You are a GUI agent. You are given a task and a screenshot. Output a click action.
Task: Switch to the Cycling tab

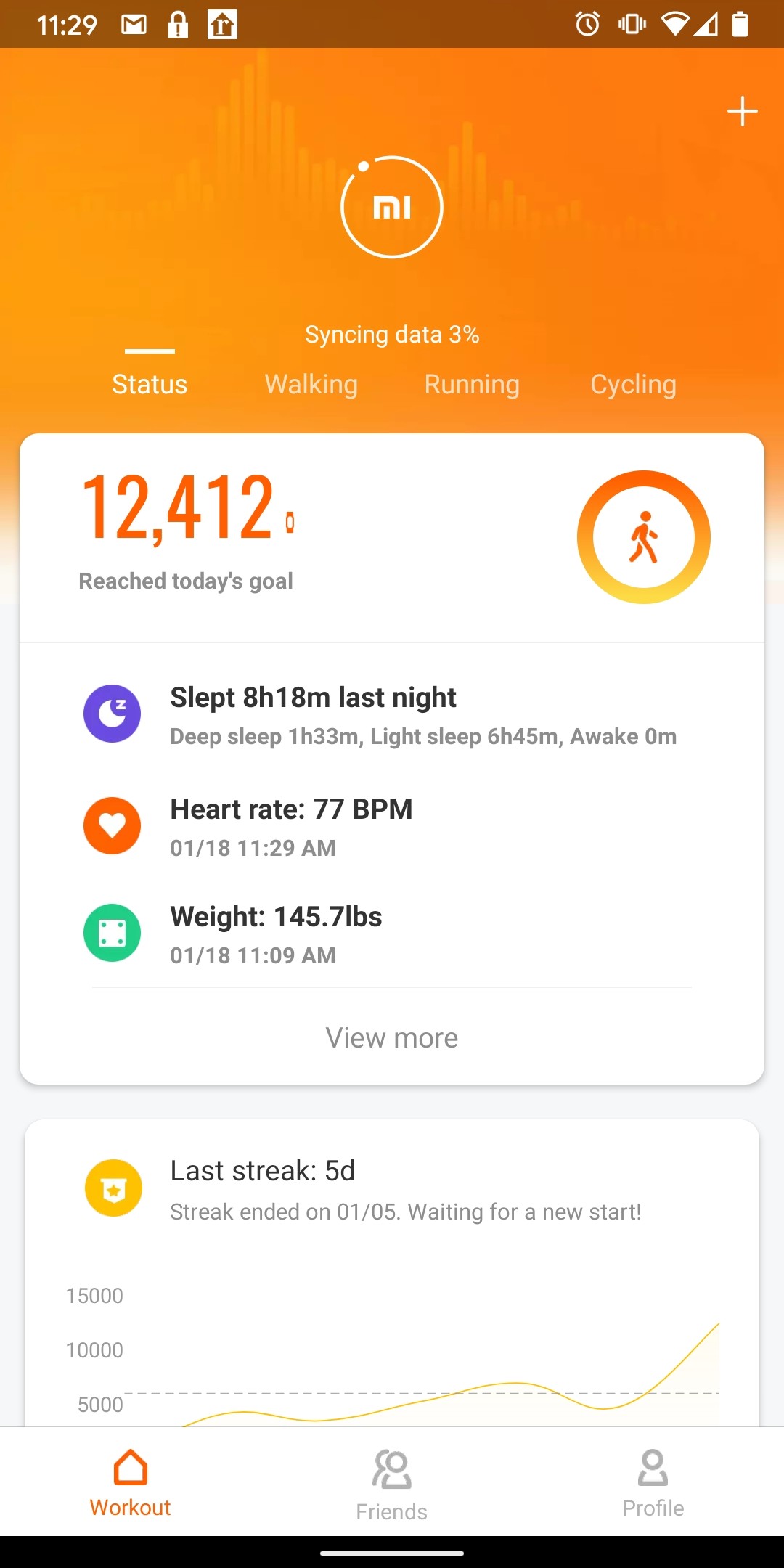coord(633,384)
